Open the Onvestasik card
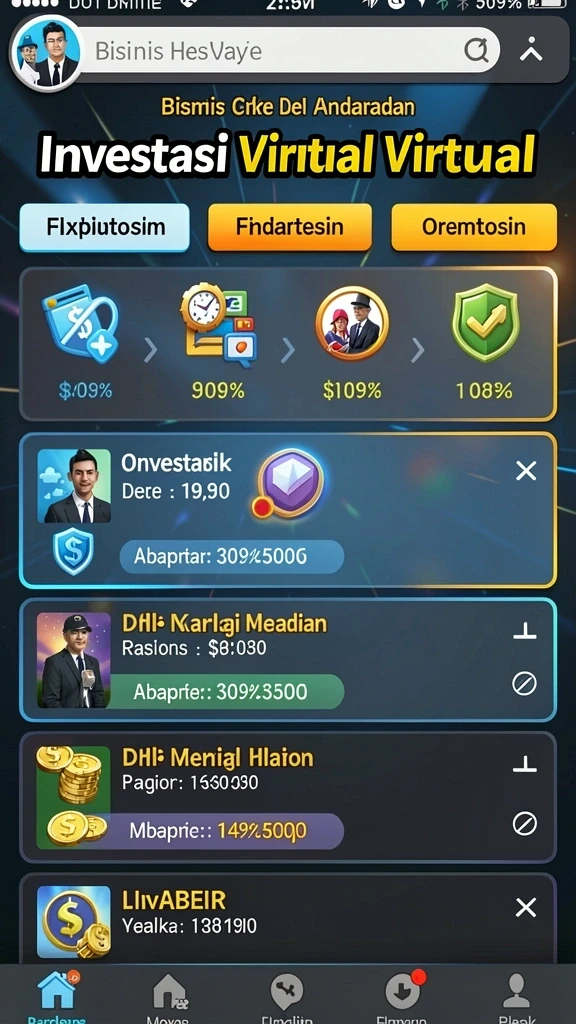 [x=288, y=510]
